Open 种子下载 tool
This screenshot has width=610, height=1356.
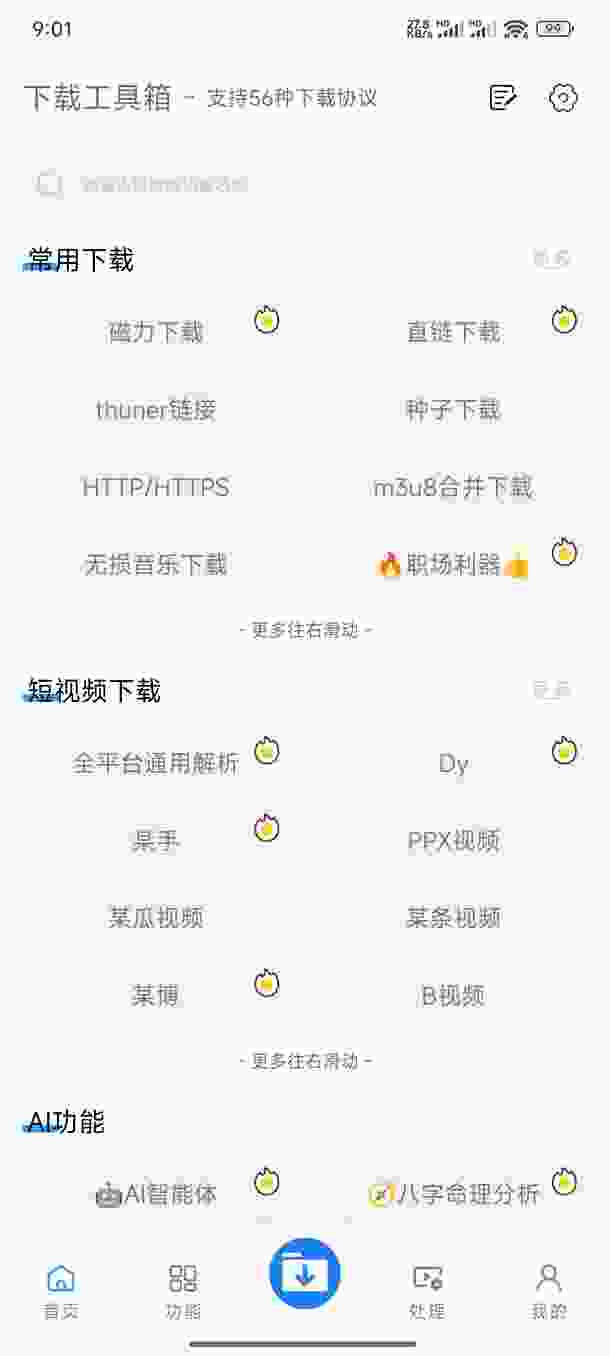(453, 410)
